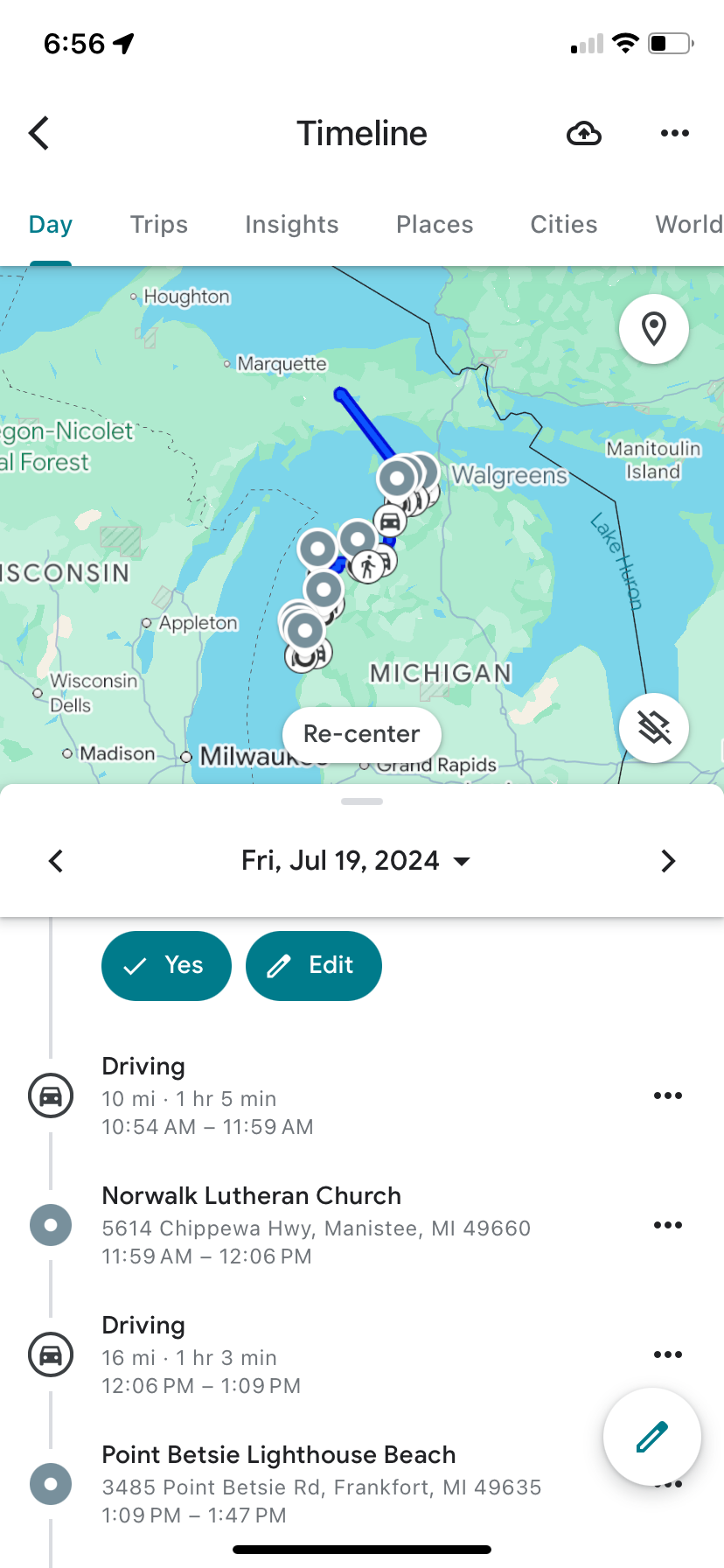Open the Timeline overflow menu
This screenshot has width=724, height=1568.
[x=674, y=133]
